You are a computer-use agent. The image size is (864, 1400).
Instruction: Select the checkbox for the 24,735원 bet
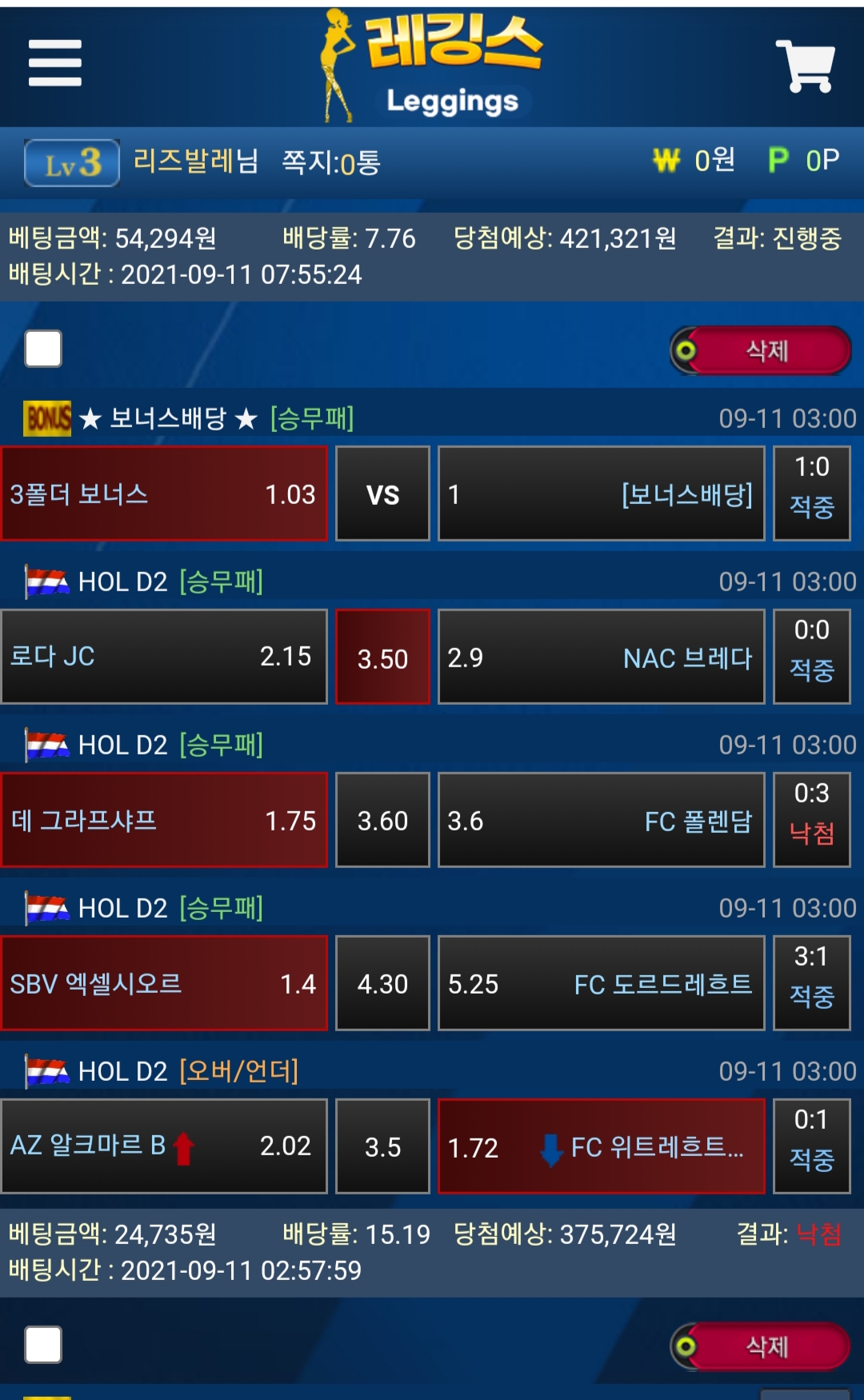point(43,1344)
